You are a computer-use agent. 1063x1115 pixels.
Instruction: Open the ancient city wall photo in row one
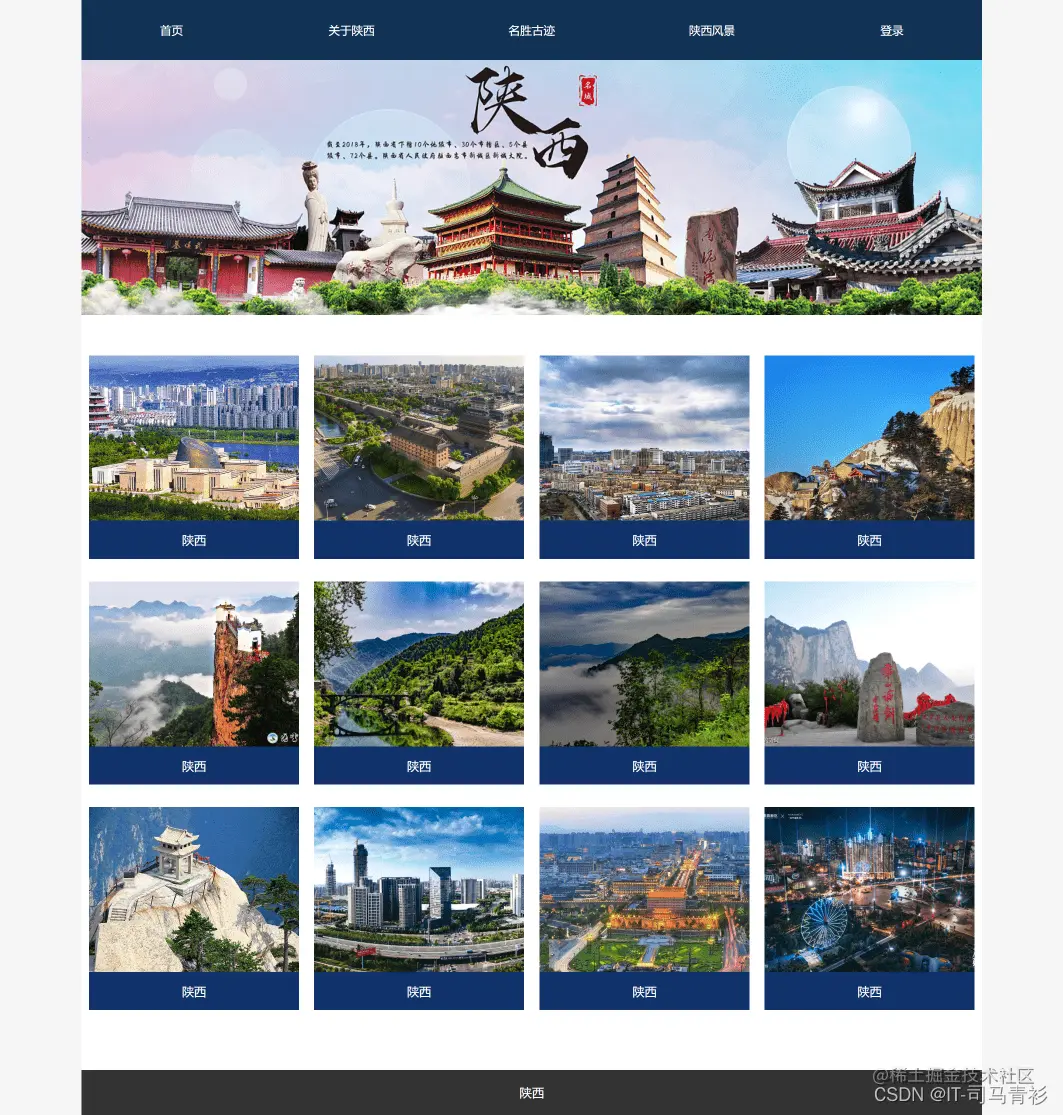418,438
